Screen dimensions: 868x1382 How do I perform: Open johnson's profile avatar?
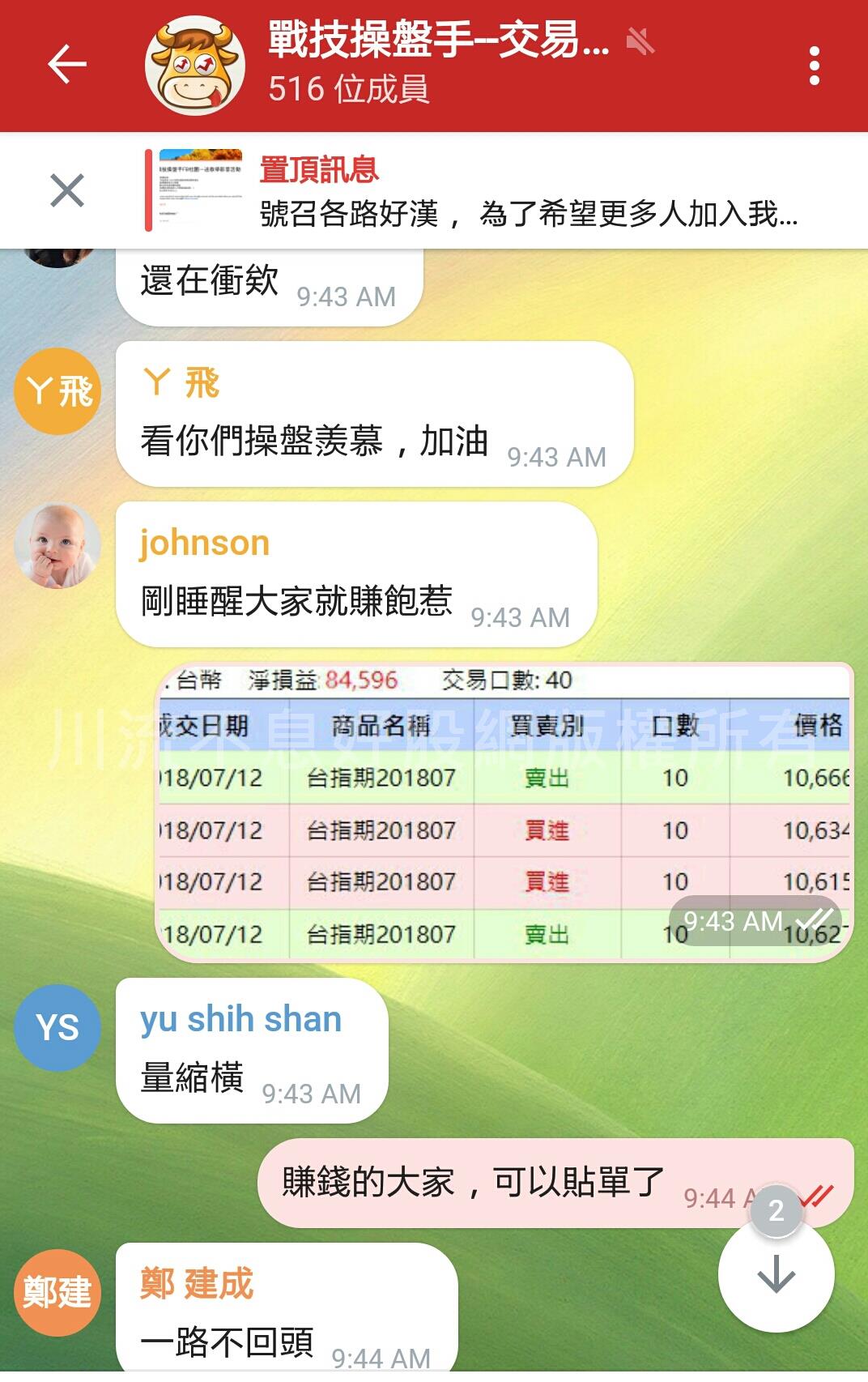57,545
